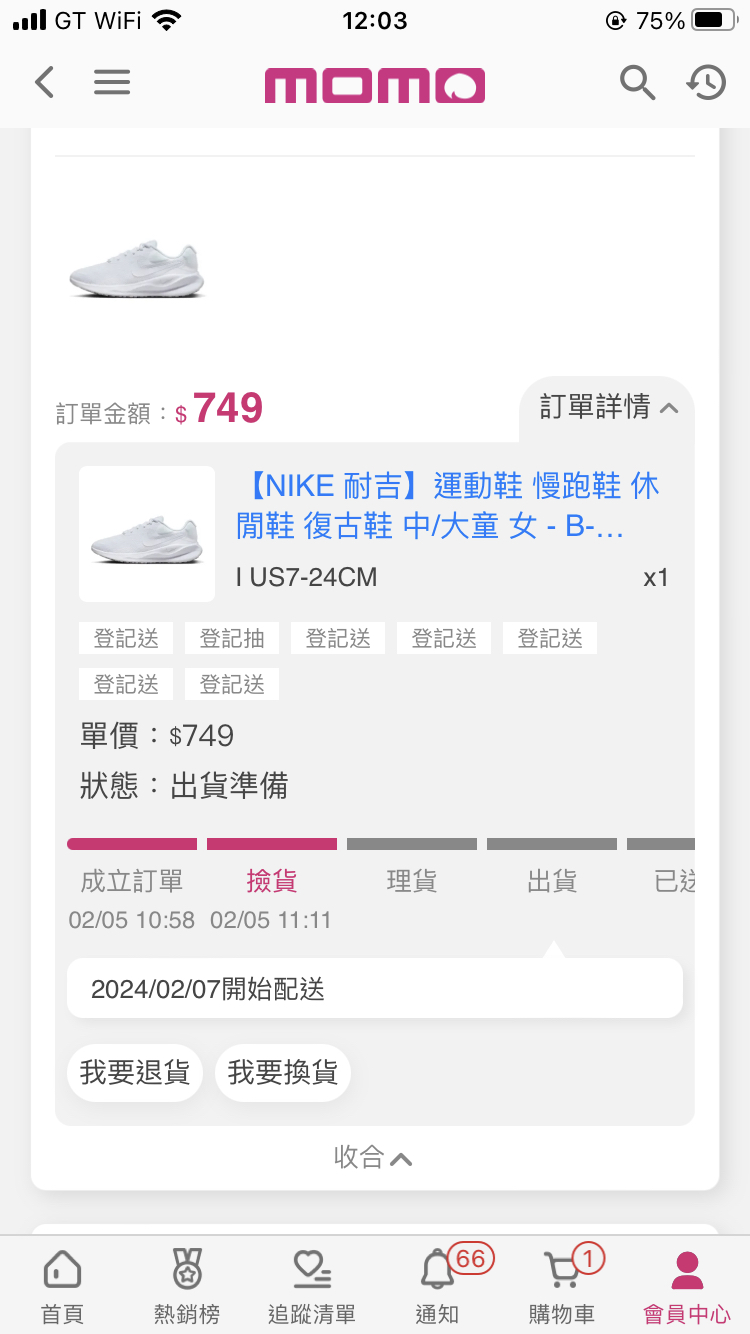Open the 購物車 shopping cart tab
The width and height of the screenshot is (750, 1334).
[562, 1287]
